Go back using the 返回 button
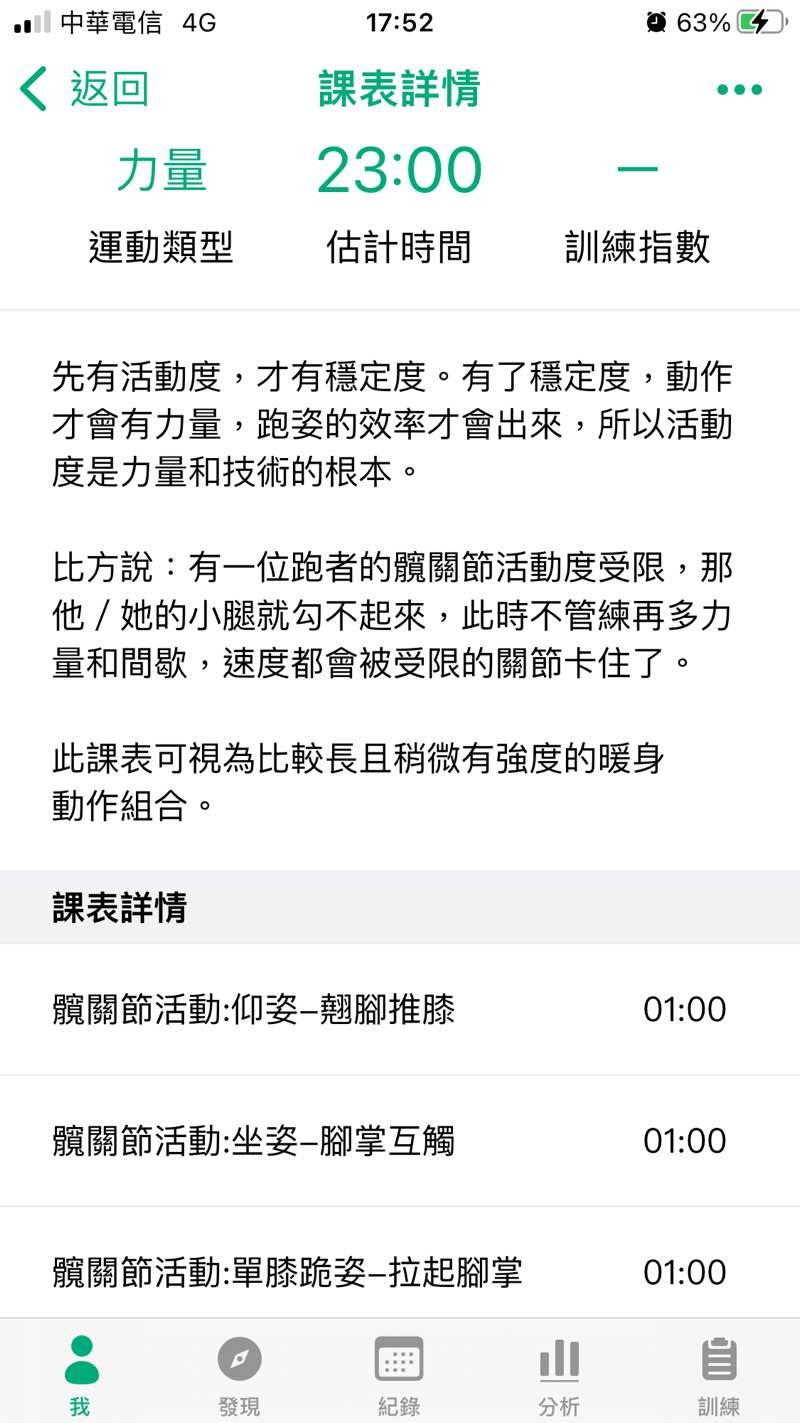Image resolution: width=800 pixels, height=1423 pixels. click(85, 89)
